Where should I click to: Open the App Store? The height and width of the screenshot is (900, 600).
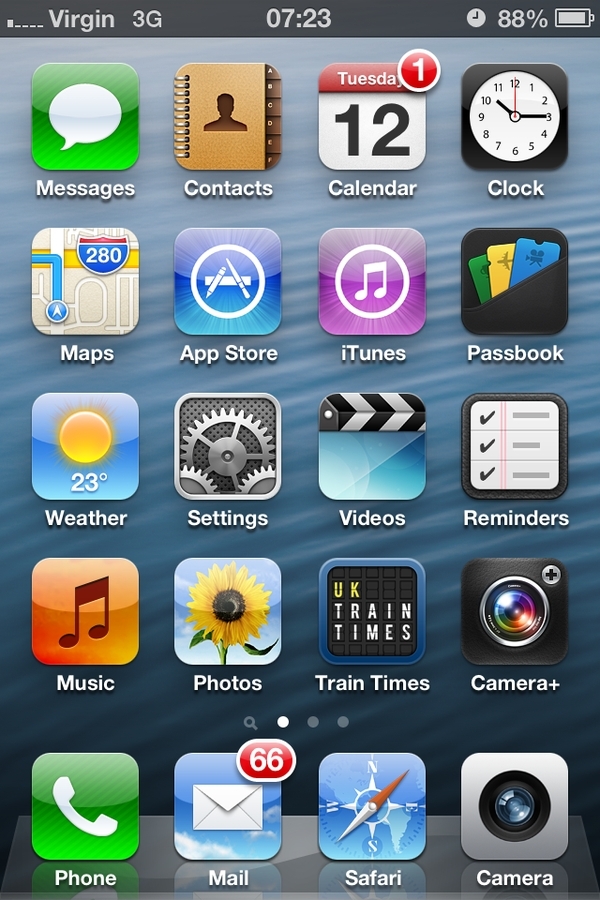click(228, 282)
